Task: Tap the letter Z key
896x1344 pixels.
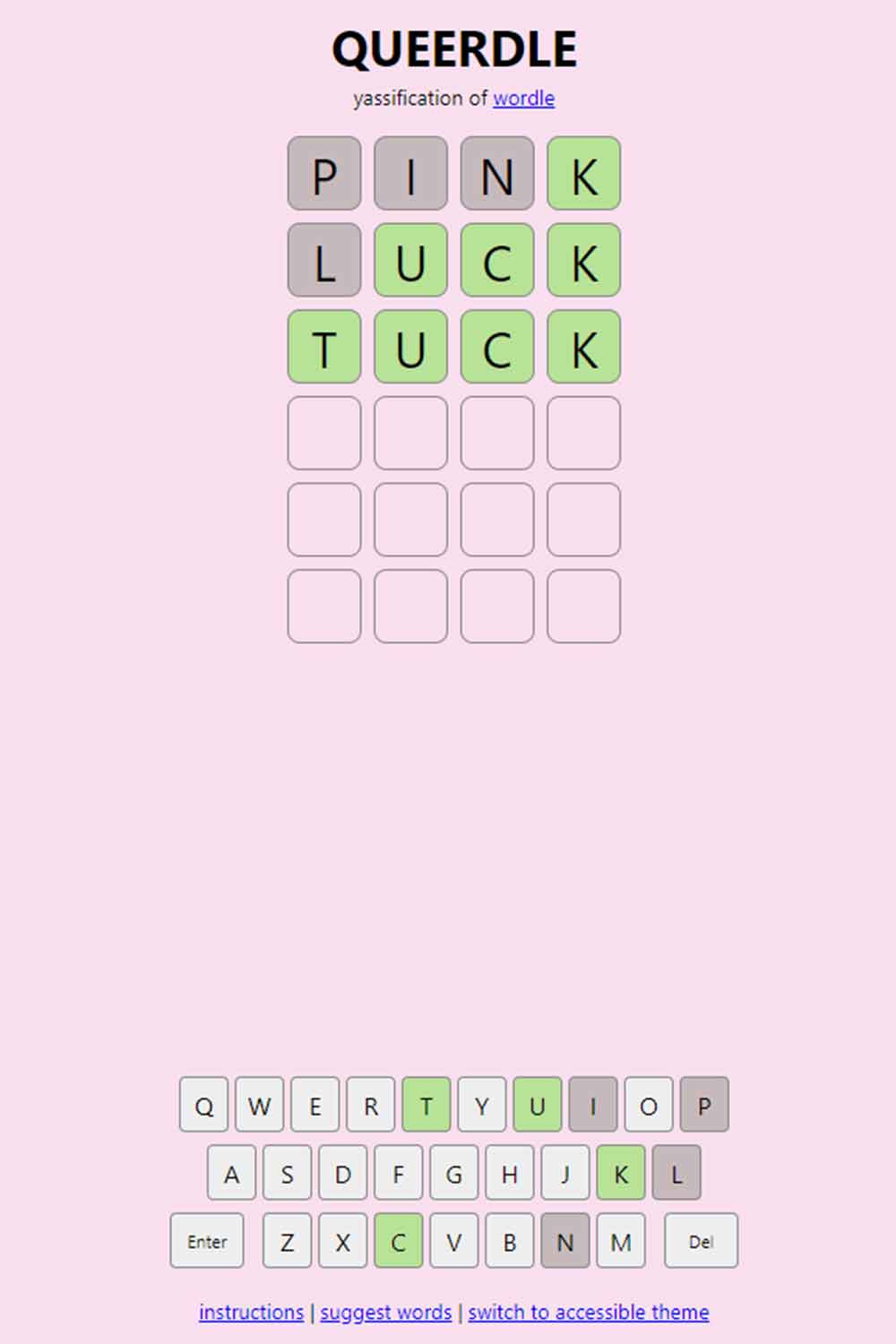Action: tap(288, 1241)
